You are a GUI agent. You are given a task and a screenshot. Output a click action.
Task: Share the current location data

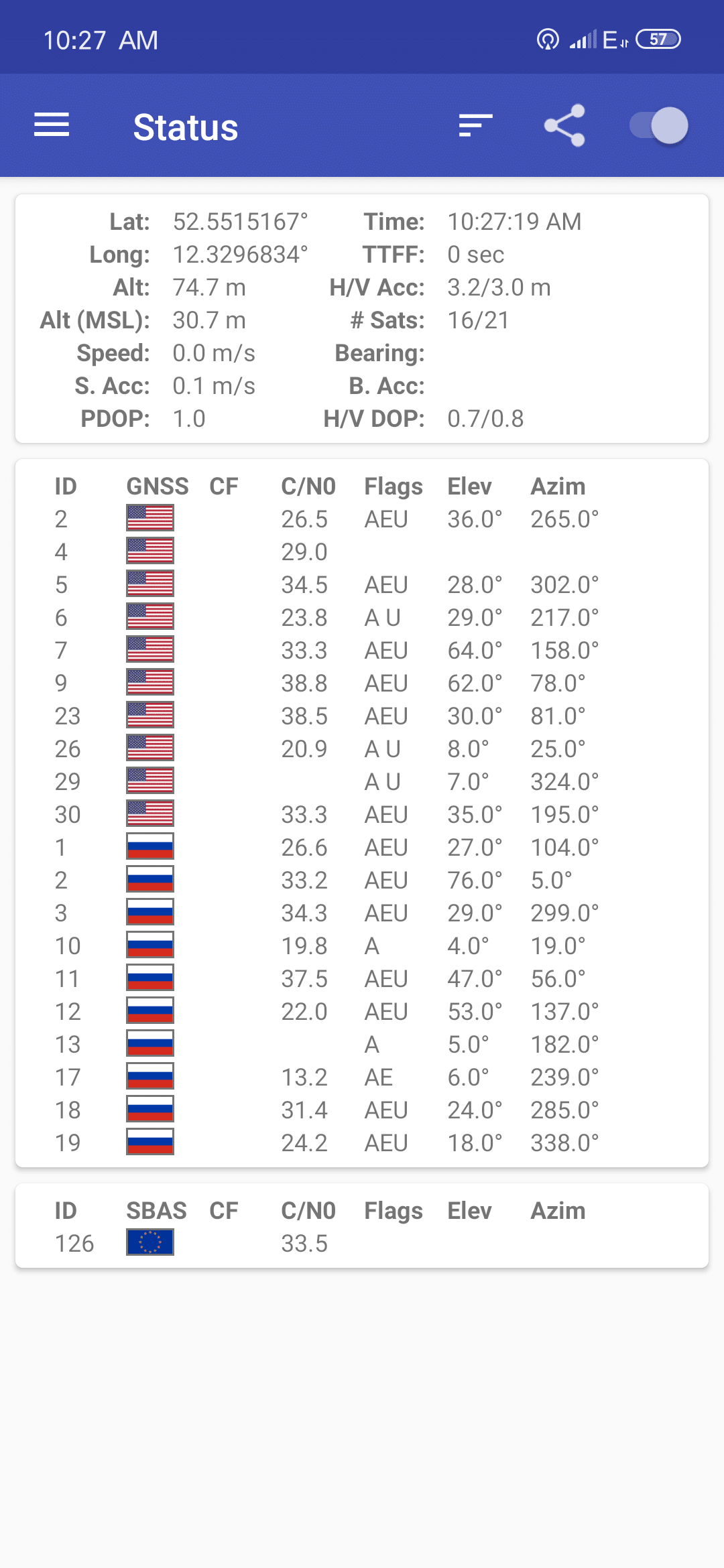tap(564, 125)
